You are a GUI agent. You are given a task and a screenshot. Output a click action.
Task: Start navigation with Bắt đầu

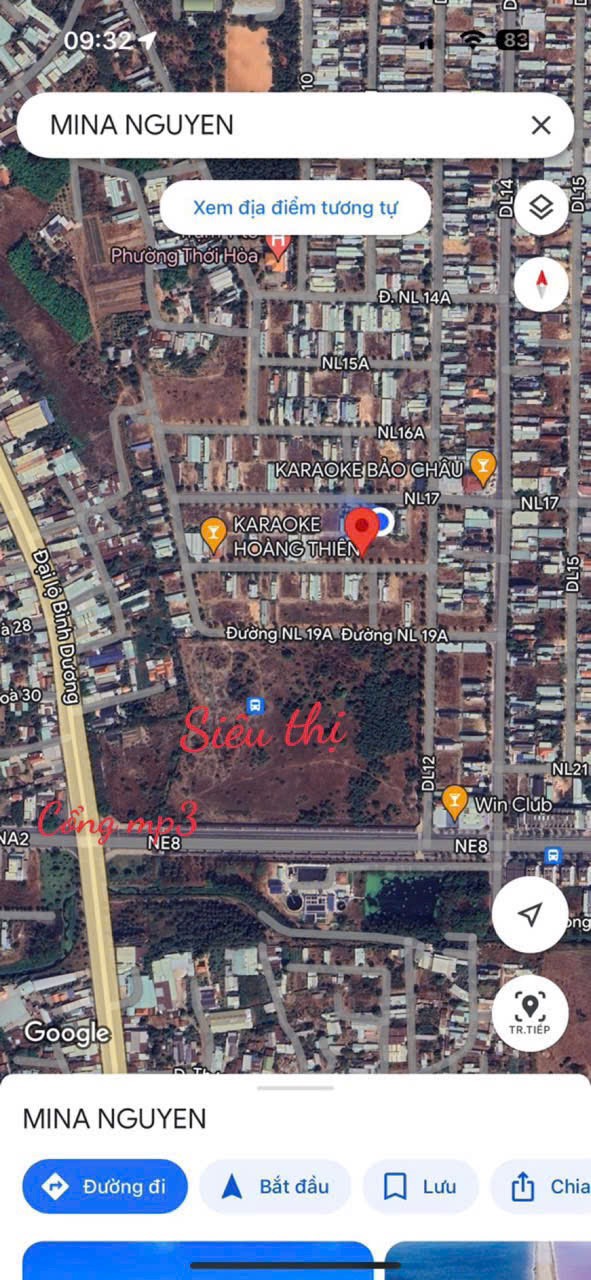(x=275, y=1186)
